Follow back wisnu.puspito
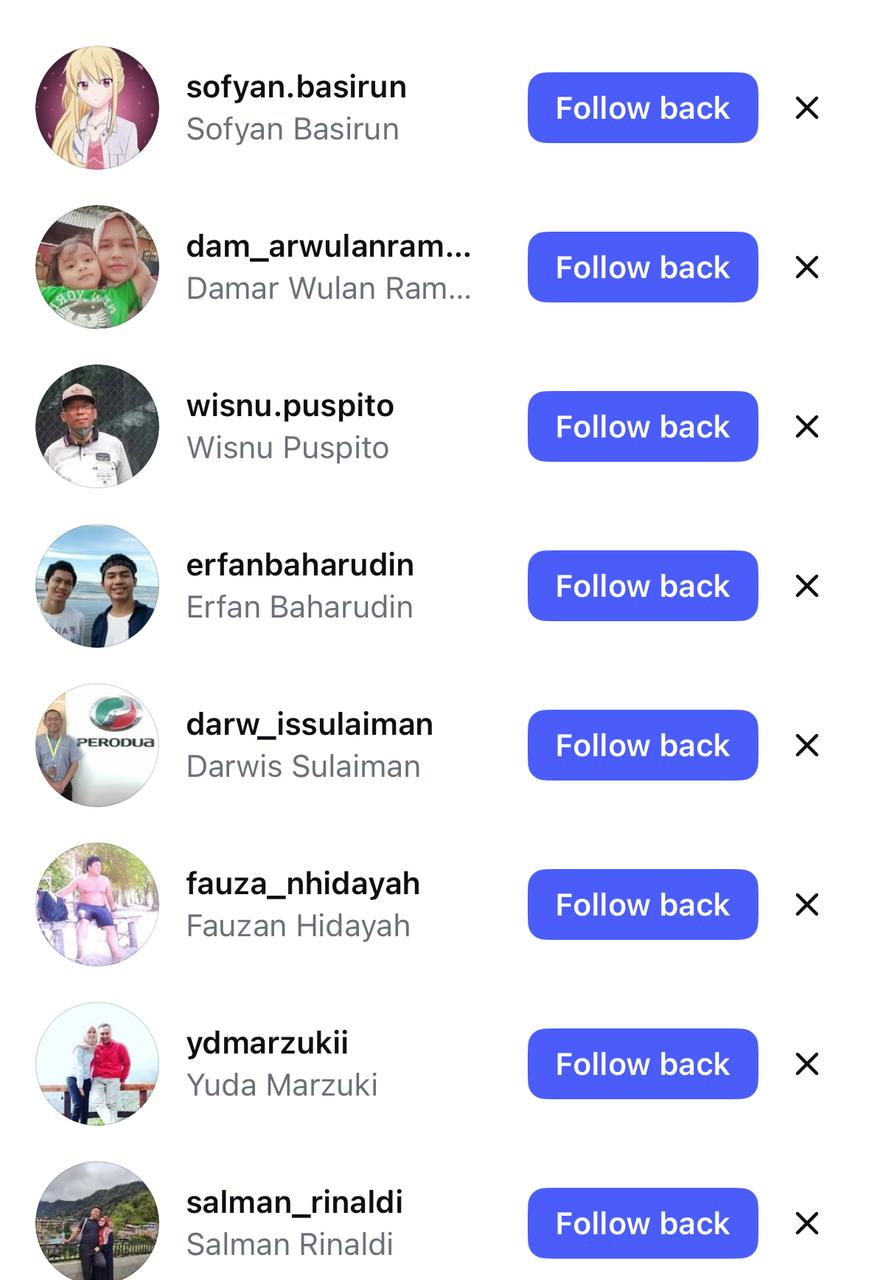 coord(642,427)
